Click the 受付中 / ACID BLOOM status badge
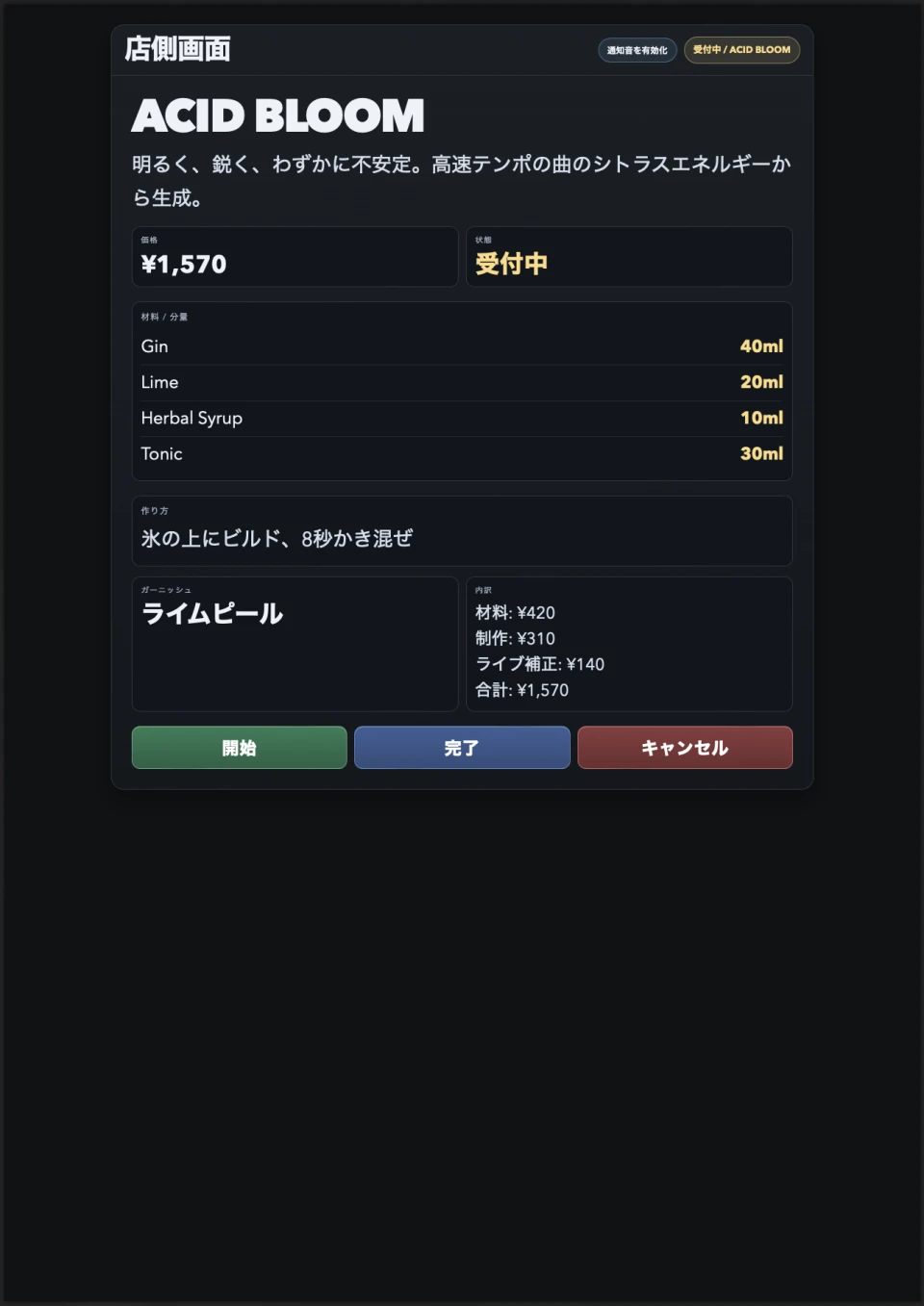This screenshot has height=1306, width=924. 742,50
